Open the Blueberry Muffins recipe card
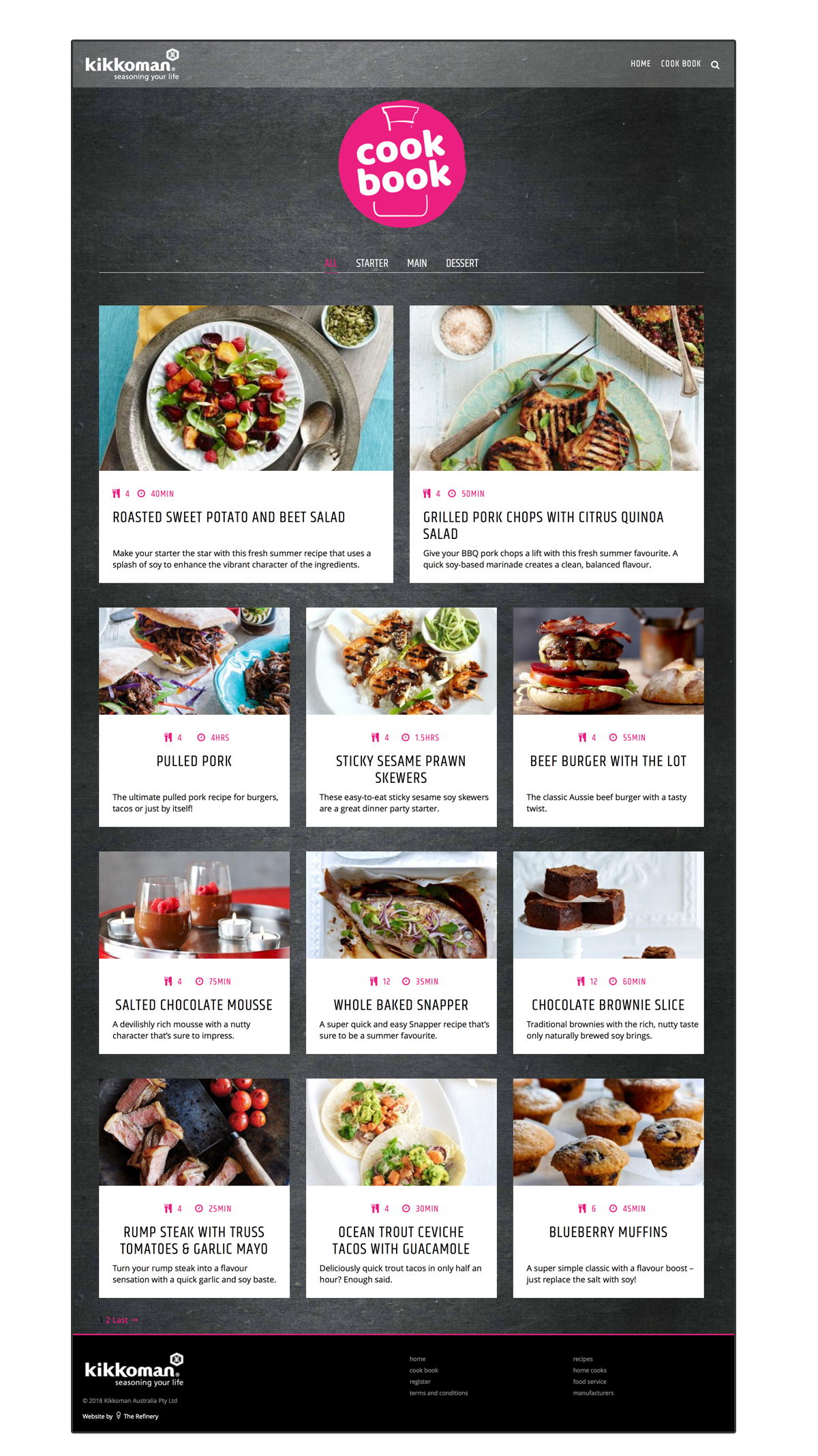Image resolution: width=818 pixels, height=1456 pixels. (x=608, y=1232)
